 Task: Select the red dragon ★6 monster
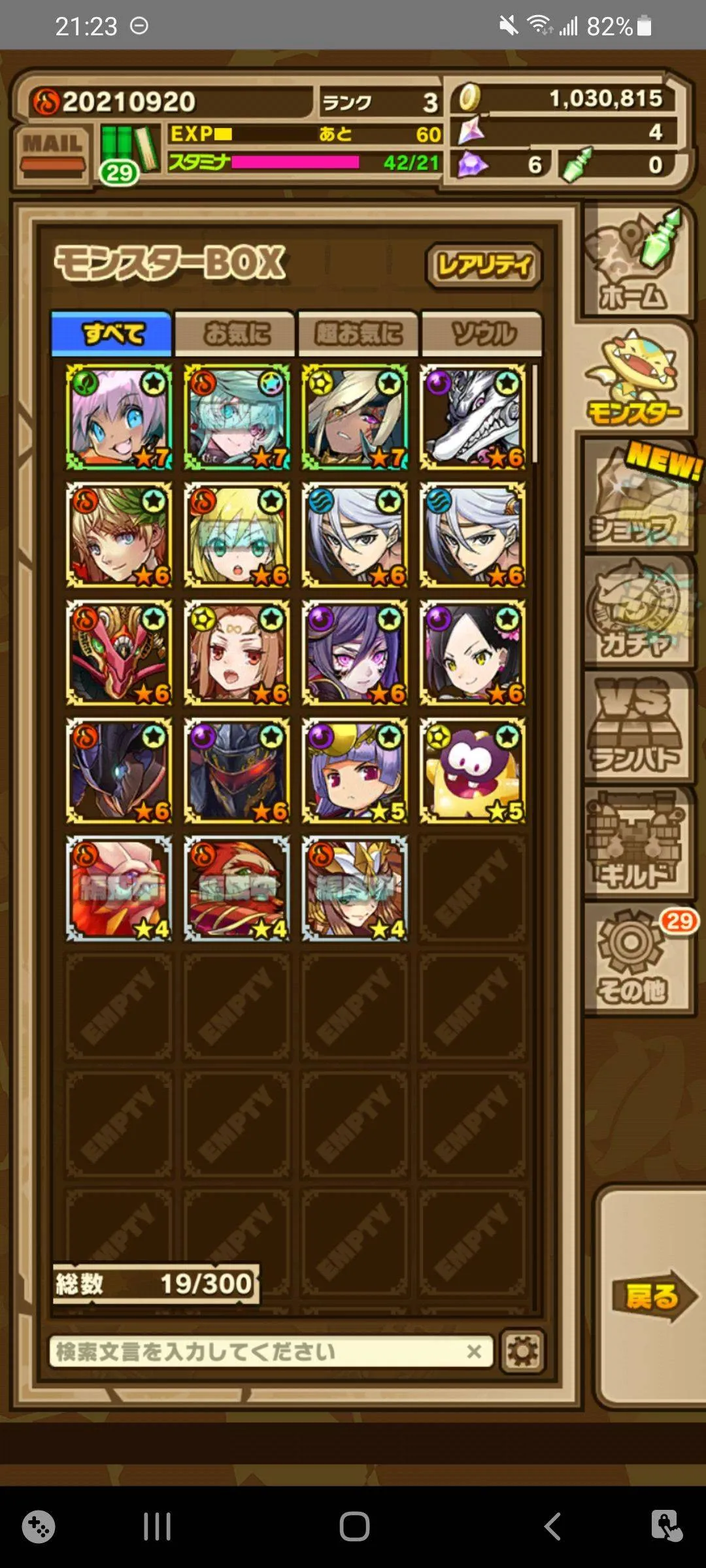click(x=119, y=653)
